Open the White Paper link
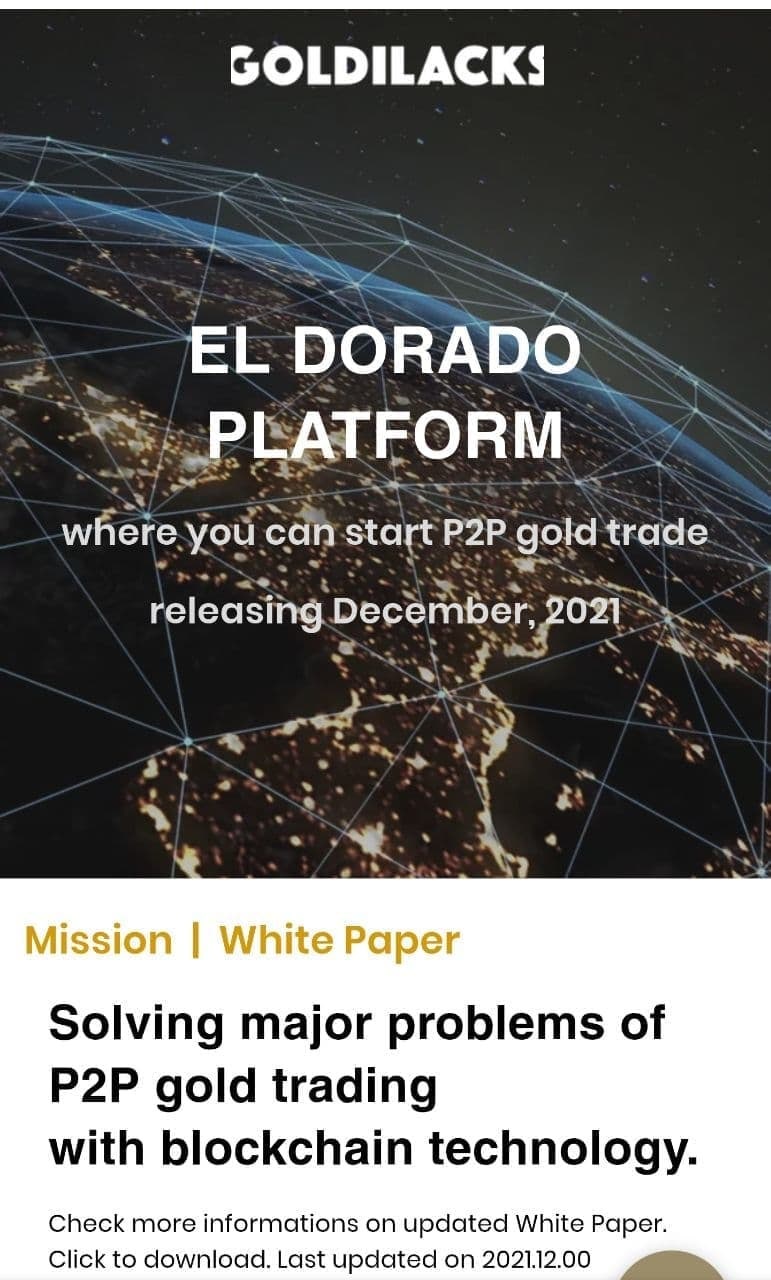The height and width of the screenshot is (1280, 771). pyautogui.click(x=339, y=940)
